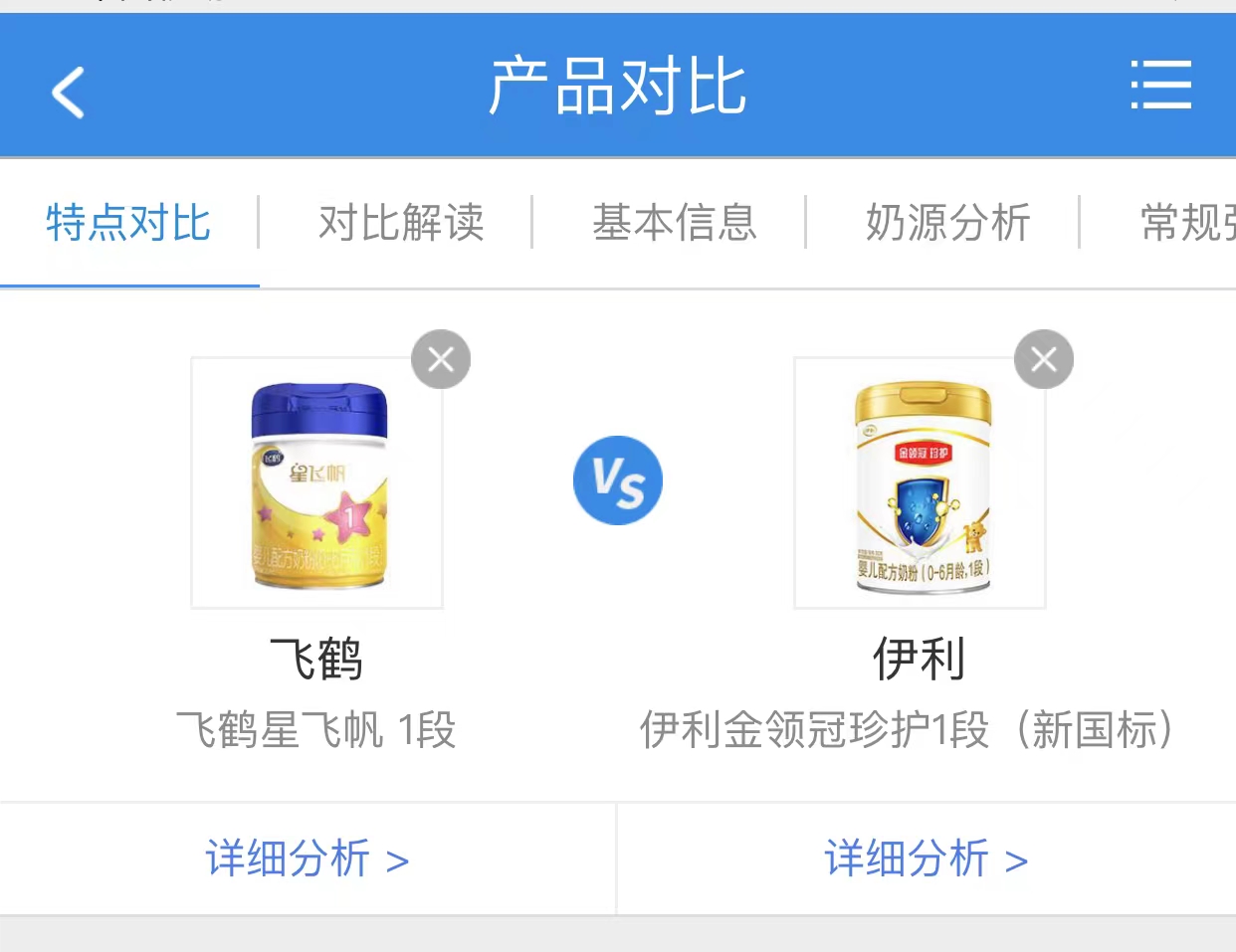The width and height of the screenshot is (1236, 952).
Task: View 详细分析 for 伊利金领冠珍护1段
Action: 926,859
